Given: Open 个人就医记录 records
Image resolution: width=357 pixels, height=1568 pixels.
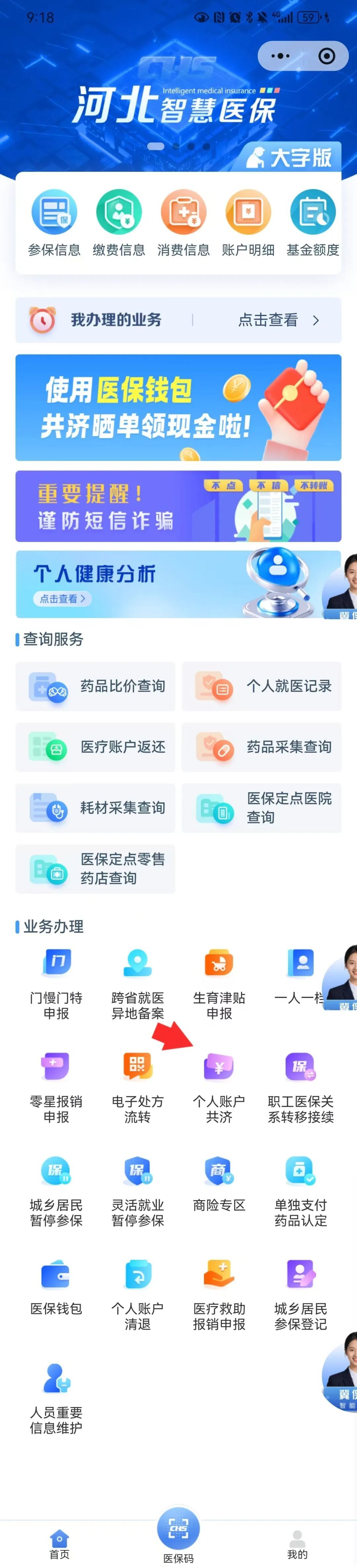Looking at the screenshot, I should tap(261, 686).
